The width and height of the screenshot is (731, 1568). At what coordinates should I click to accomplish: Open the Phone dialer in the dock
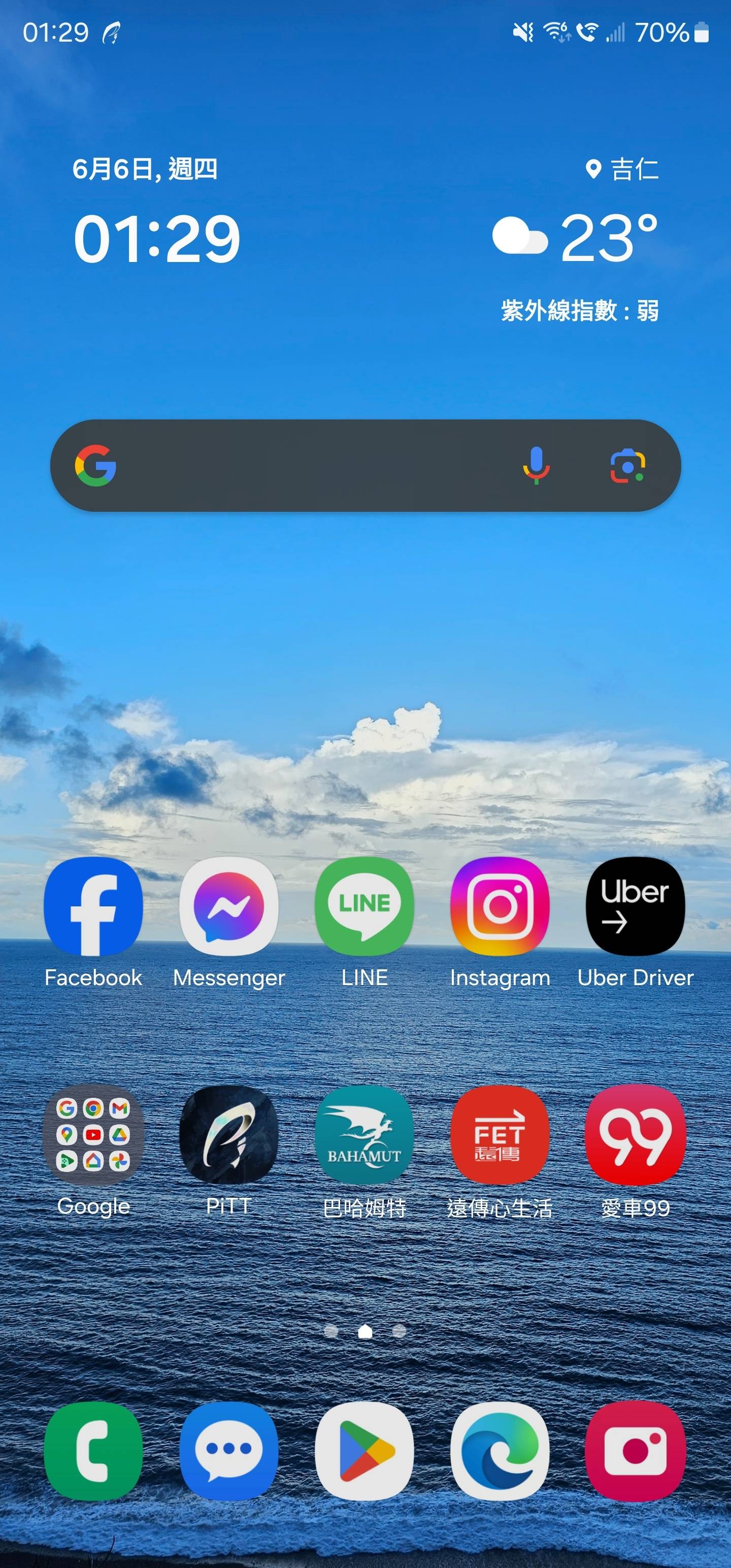click(93, 1452)
